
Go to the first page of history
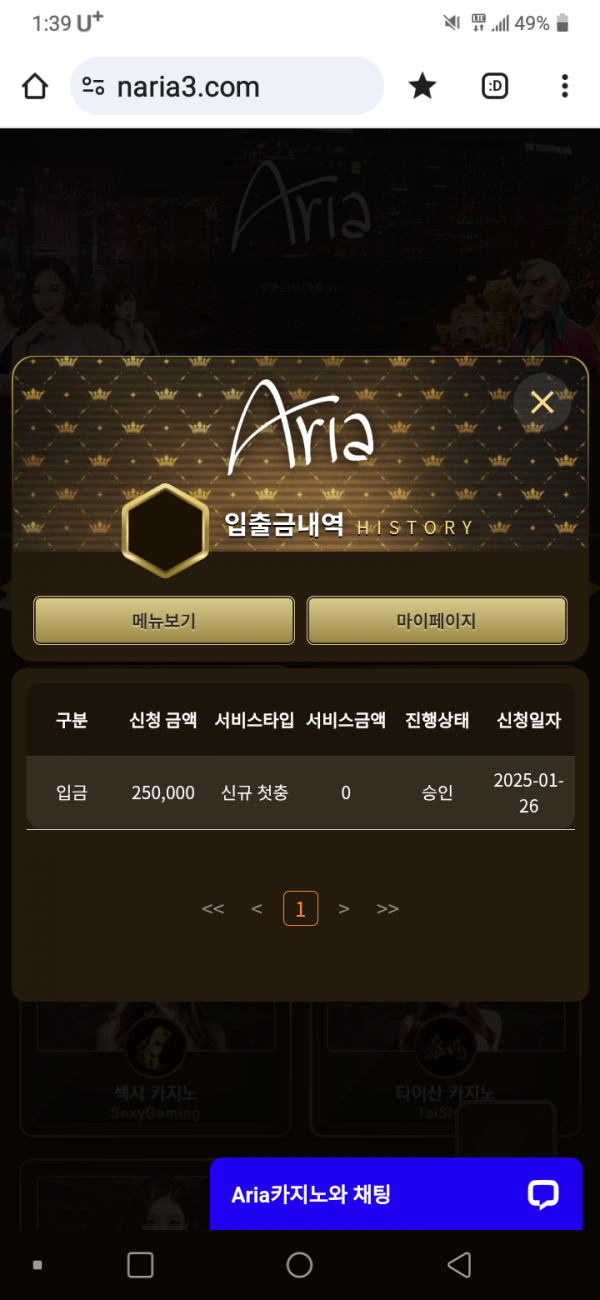(212, 909)
